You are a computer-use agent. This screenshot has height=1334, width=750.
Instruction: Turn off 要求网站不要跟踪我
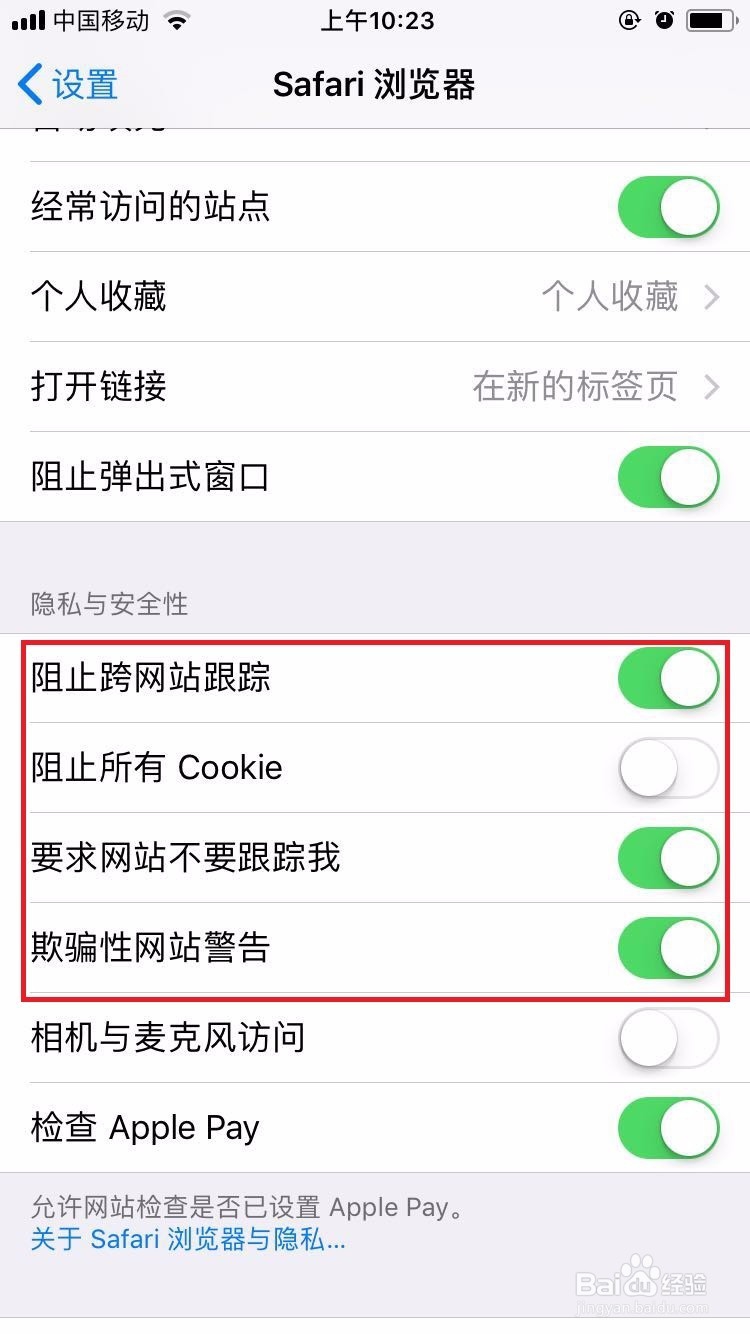[667, 857]
